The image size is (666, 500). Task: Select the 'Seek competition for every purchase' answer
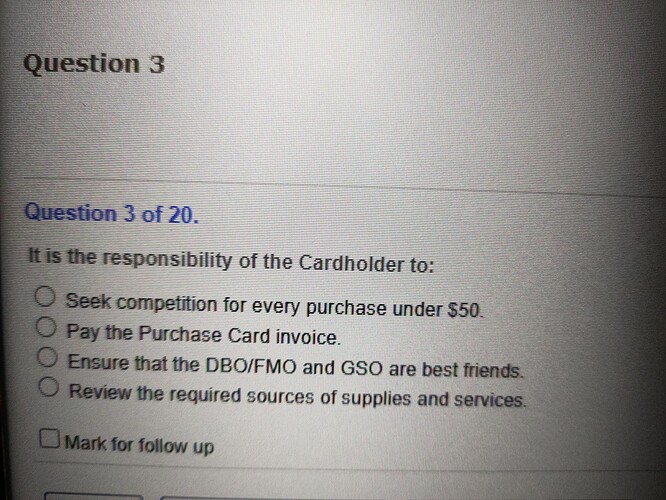(45, 298)
